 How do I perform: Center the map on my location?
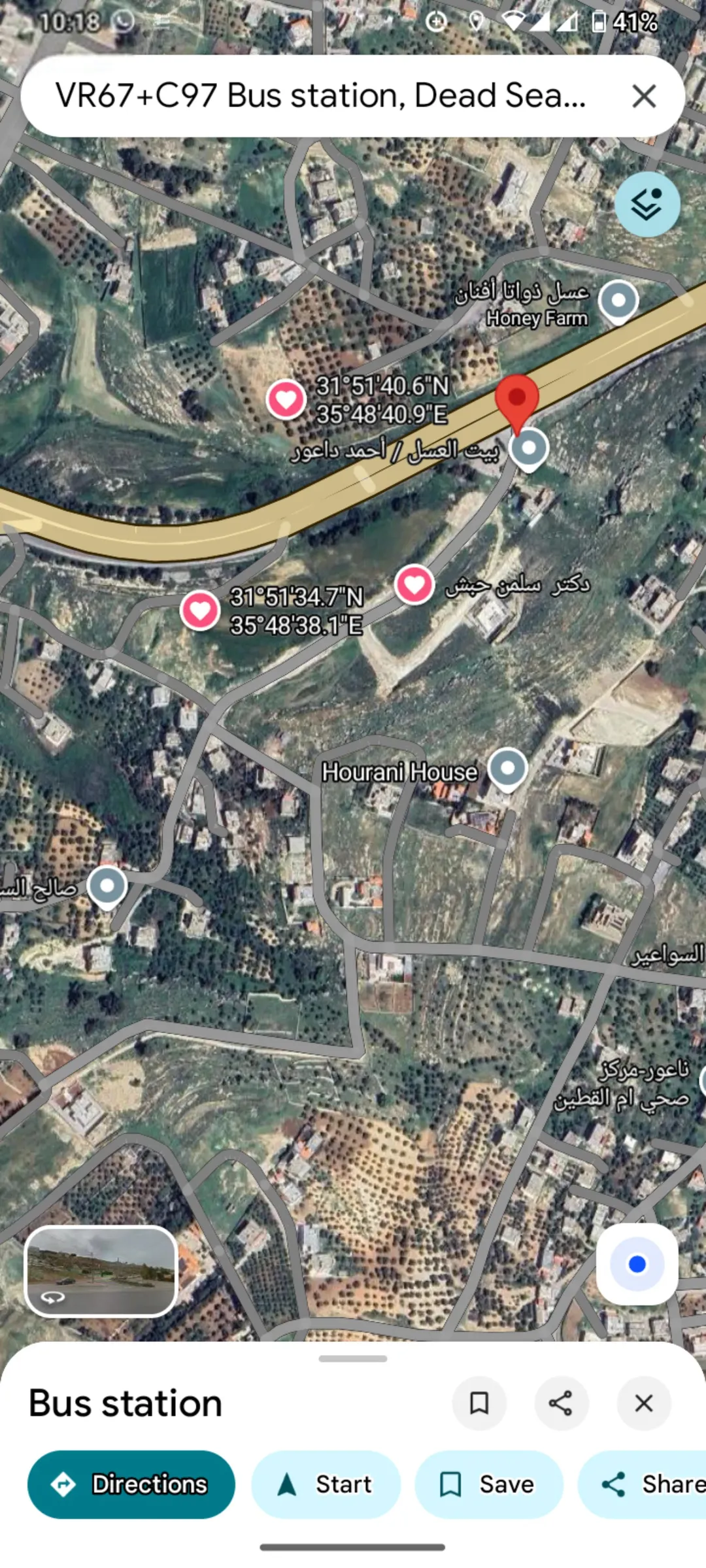[637, 1264]
